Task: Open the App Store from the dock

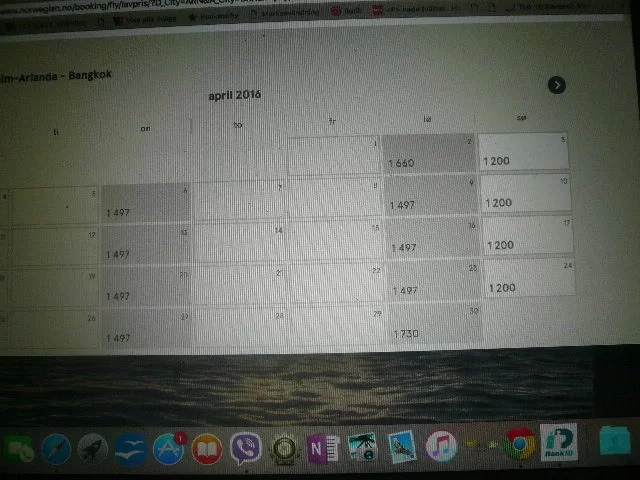Action: (x=168, y=448)
